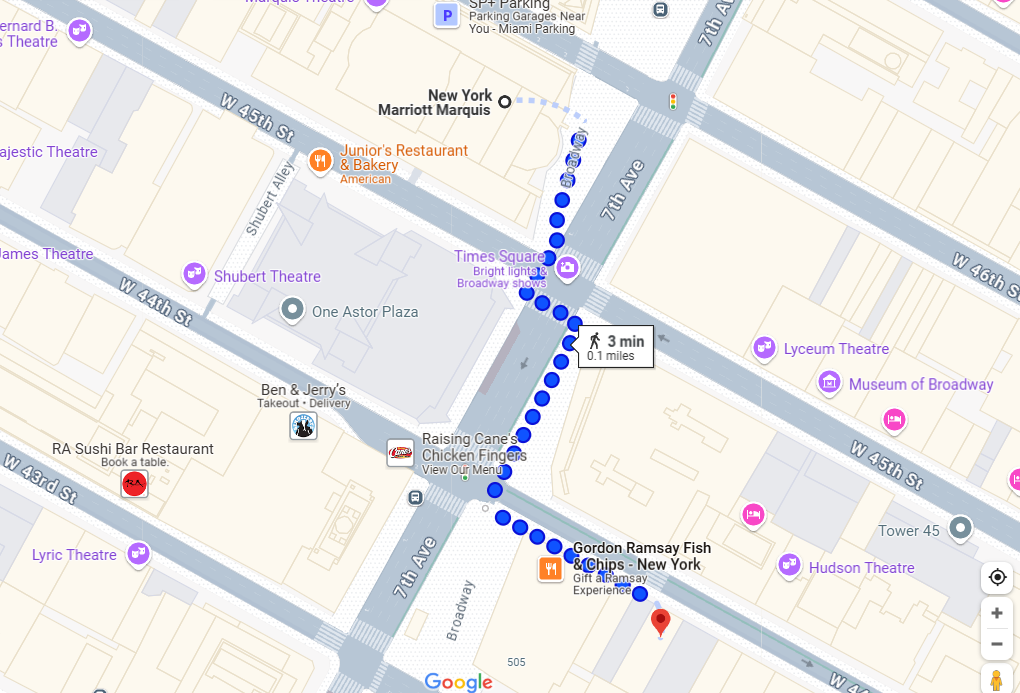The image size is (1020, 693).
Task: Zoom in on the map
Action: pos(996,613)
